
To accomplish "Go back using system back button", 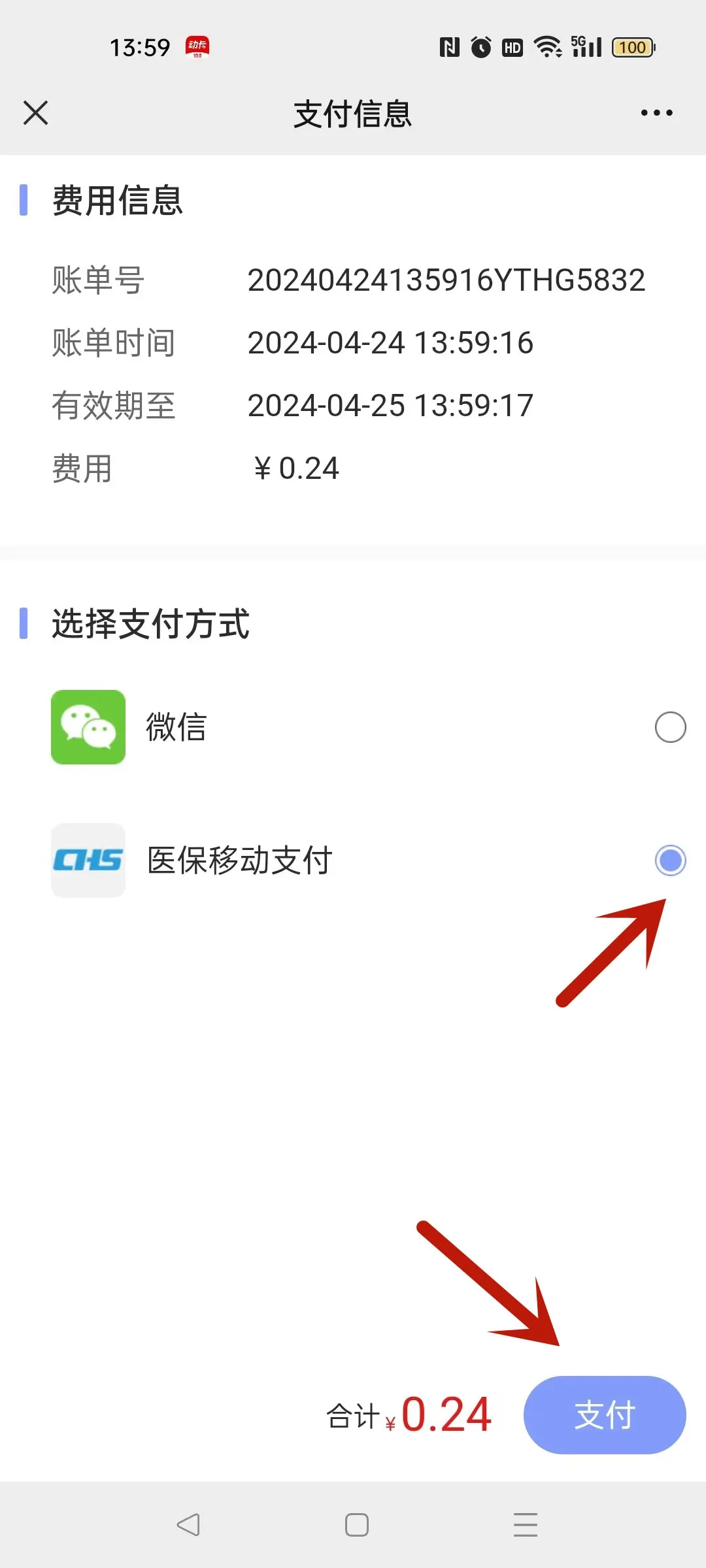I will click(x=188, y=1525).
